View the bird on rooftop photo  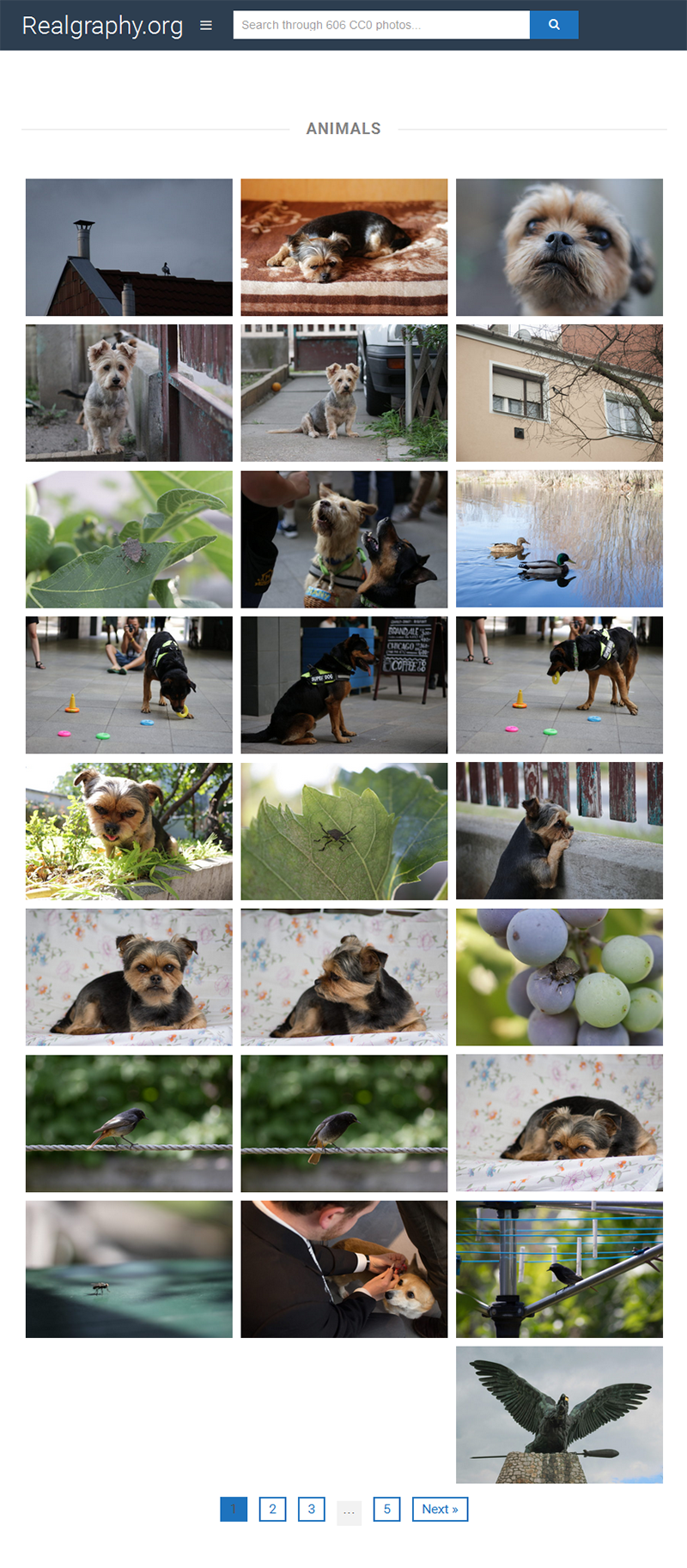(x=129, y=247)
